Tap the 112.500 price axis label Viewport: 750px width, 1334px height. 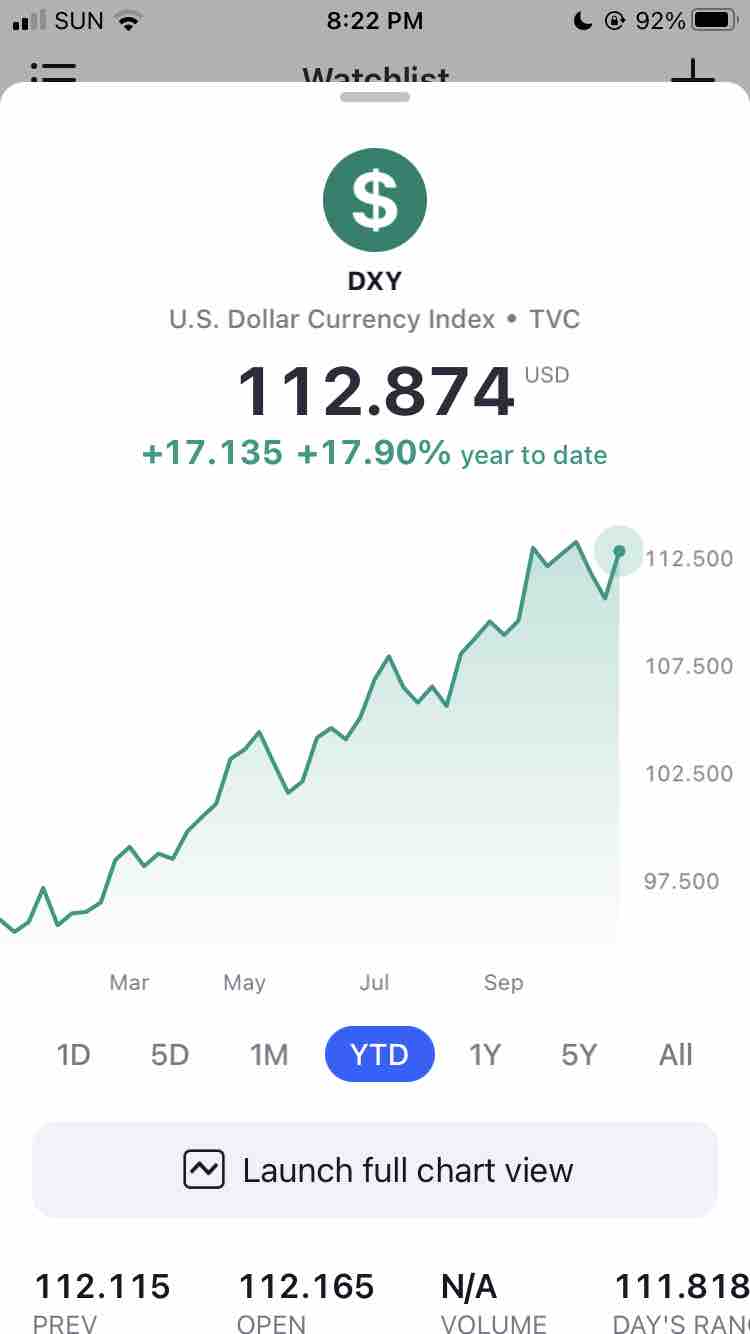(x=688, y=558)
